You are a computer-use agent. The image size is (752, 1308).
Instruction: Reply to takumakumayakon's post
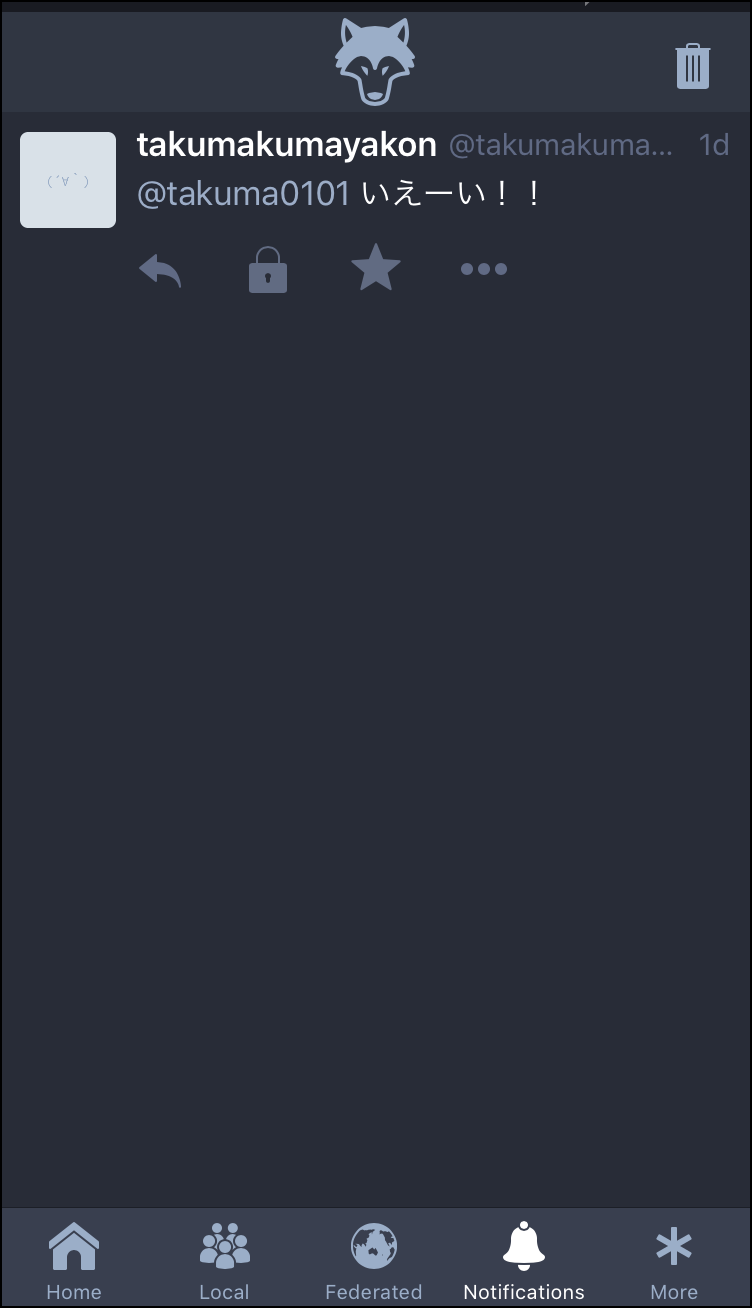[160, 270]
